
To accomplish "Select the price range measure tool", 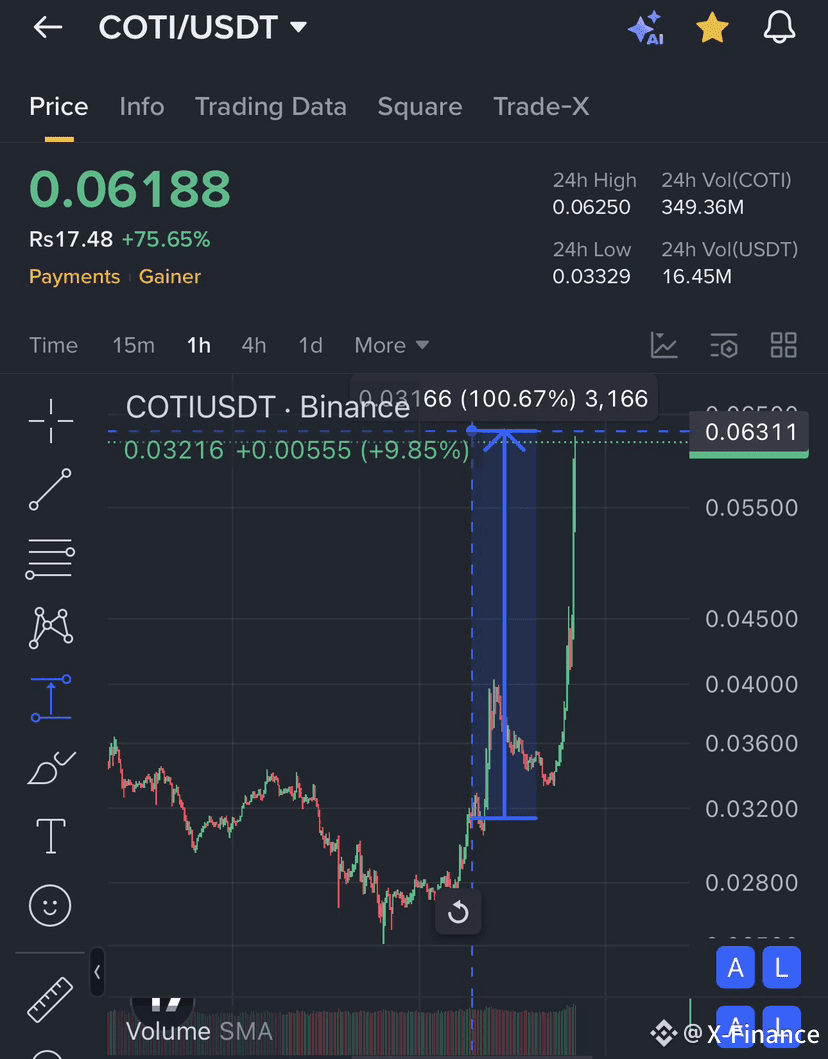I will [x=49, y=698].
